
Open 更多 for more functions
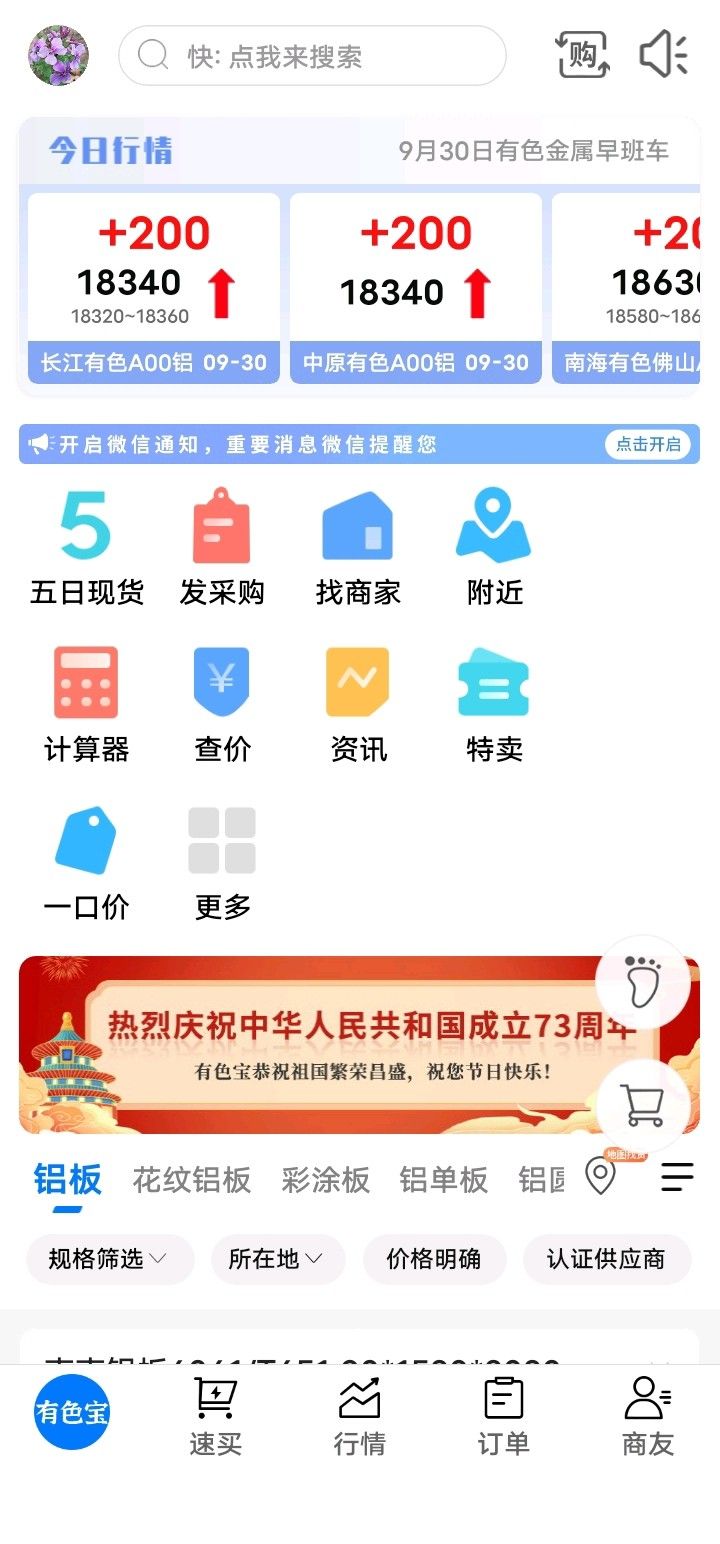pos(222,863)
